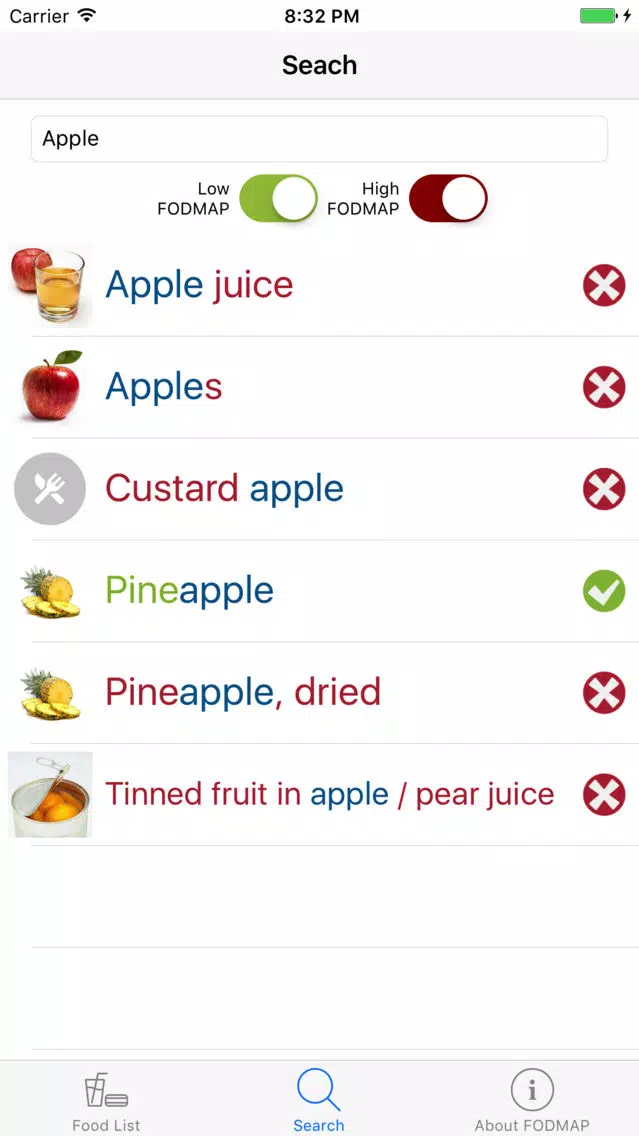
Task: Select the Search tab
Action: tap(319, 1100)
